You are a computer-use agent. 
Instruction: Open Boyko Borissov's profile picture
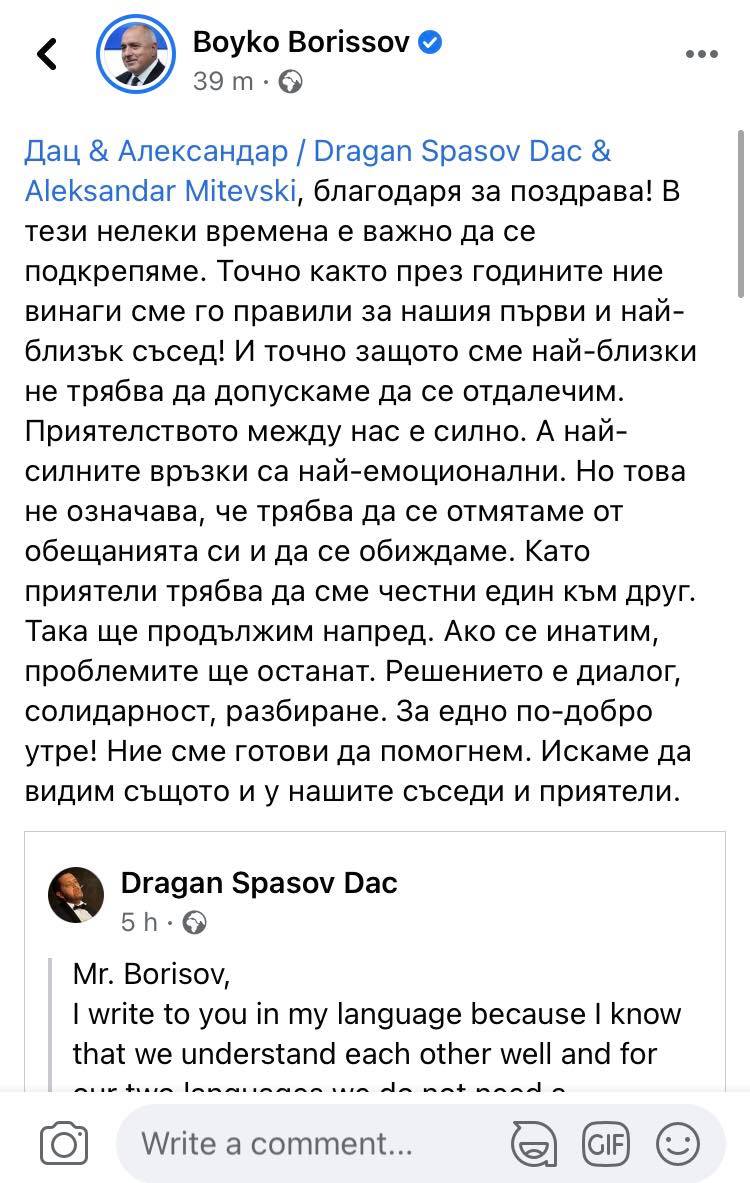tap(136, 56)
